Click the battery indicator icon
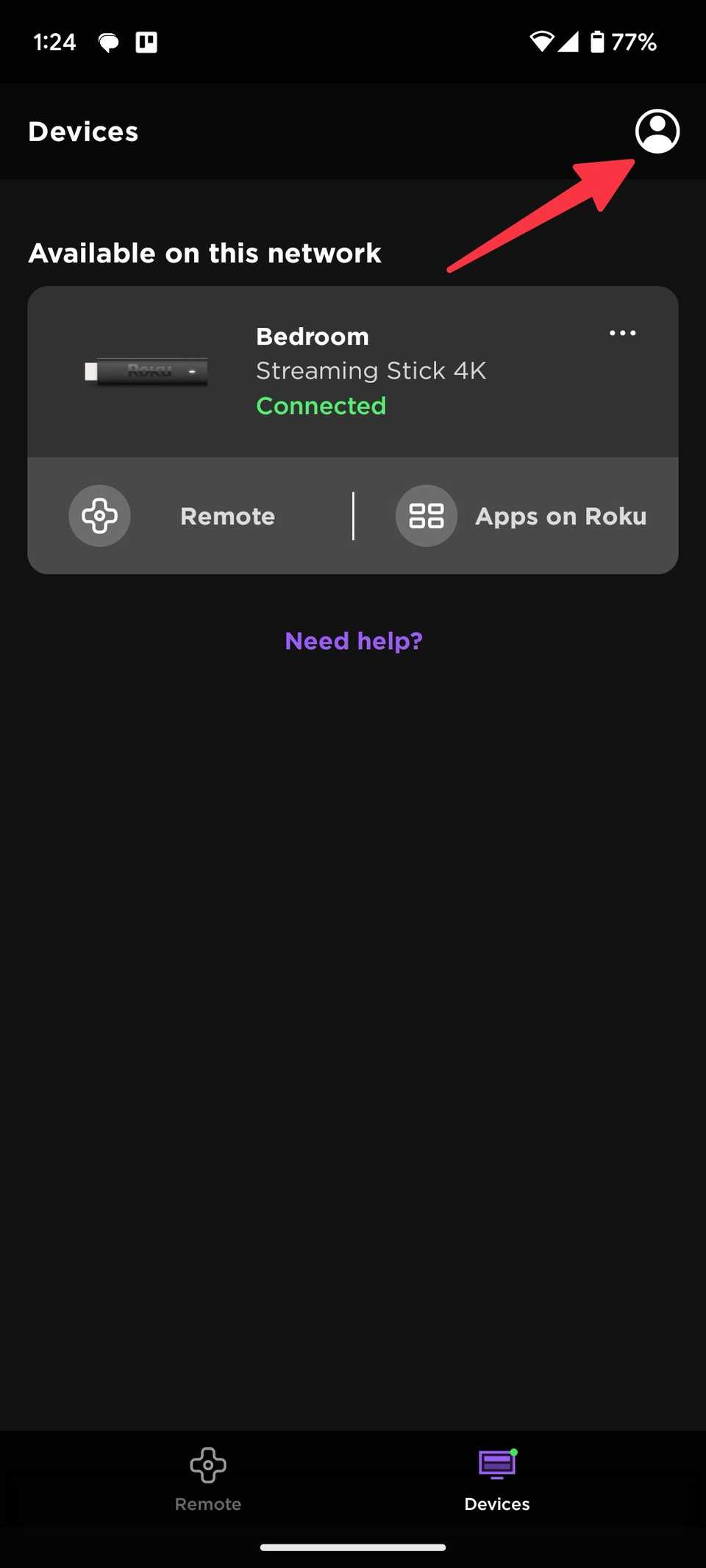 (600, 42)
